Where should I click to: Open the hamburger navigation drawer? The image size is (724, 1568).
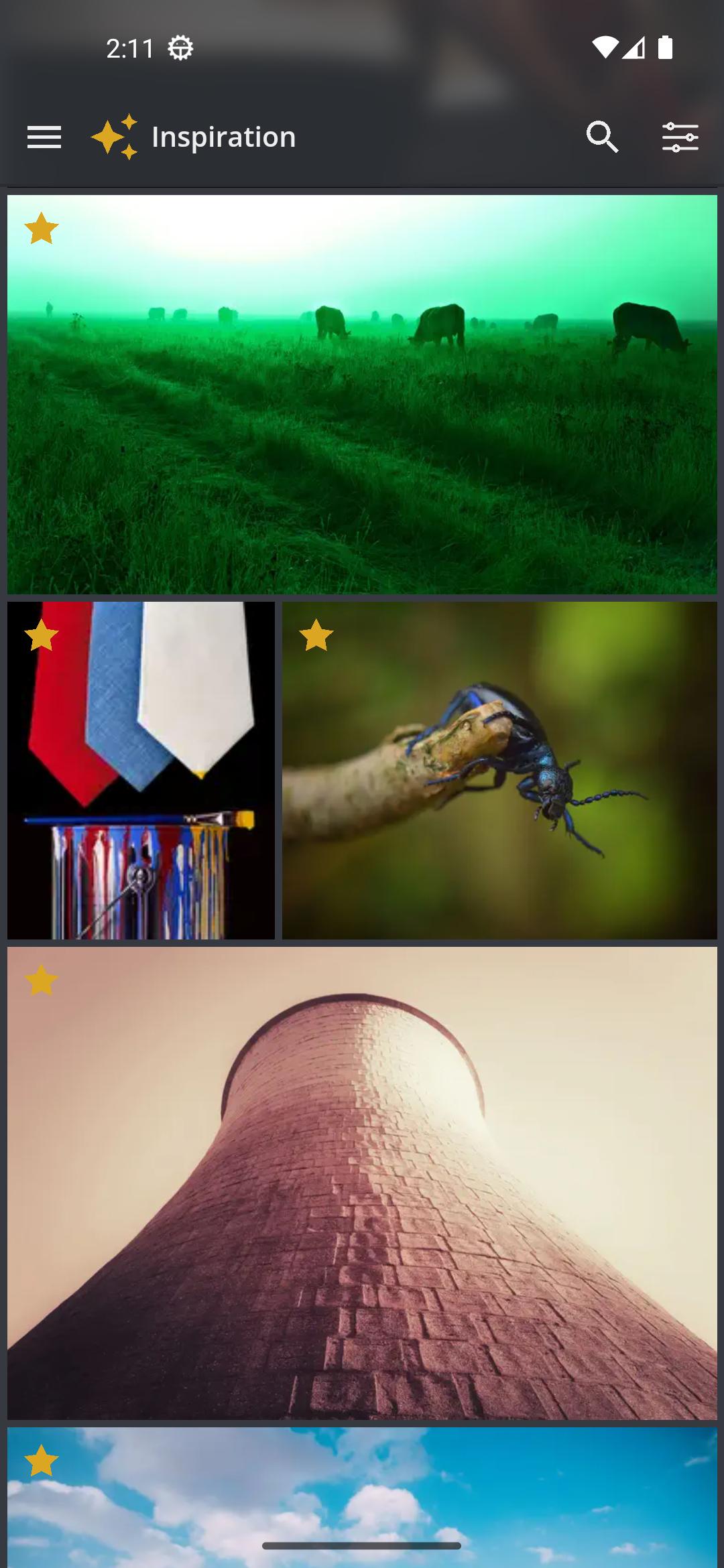coord(44,137)
